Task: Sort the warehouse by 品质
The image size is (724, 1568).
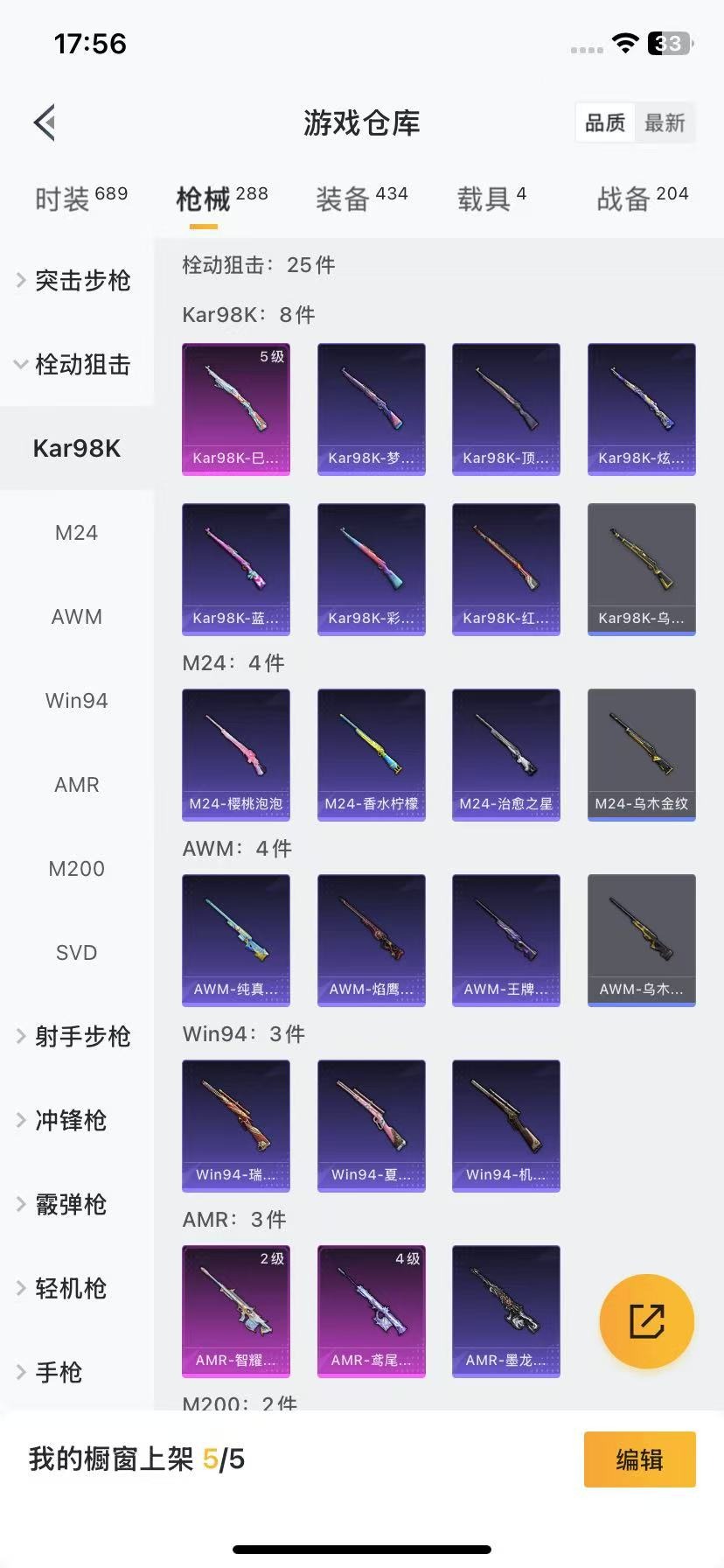Action: 605,122
